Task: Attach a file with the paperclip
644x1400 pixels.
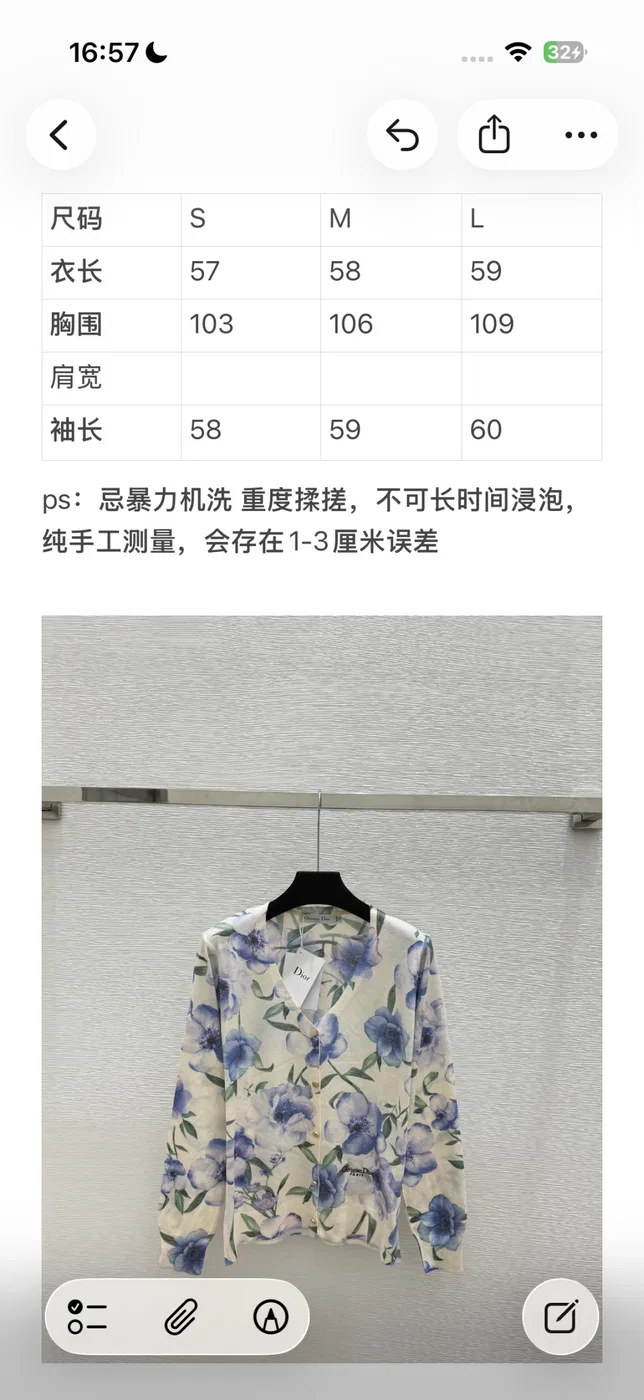Action: pos(180,1317)
